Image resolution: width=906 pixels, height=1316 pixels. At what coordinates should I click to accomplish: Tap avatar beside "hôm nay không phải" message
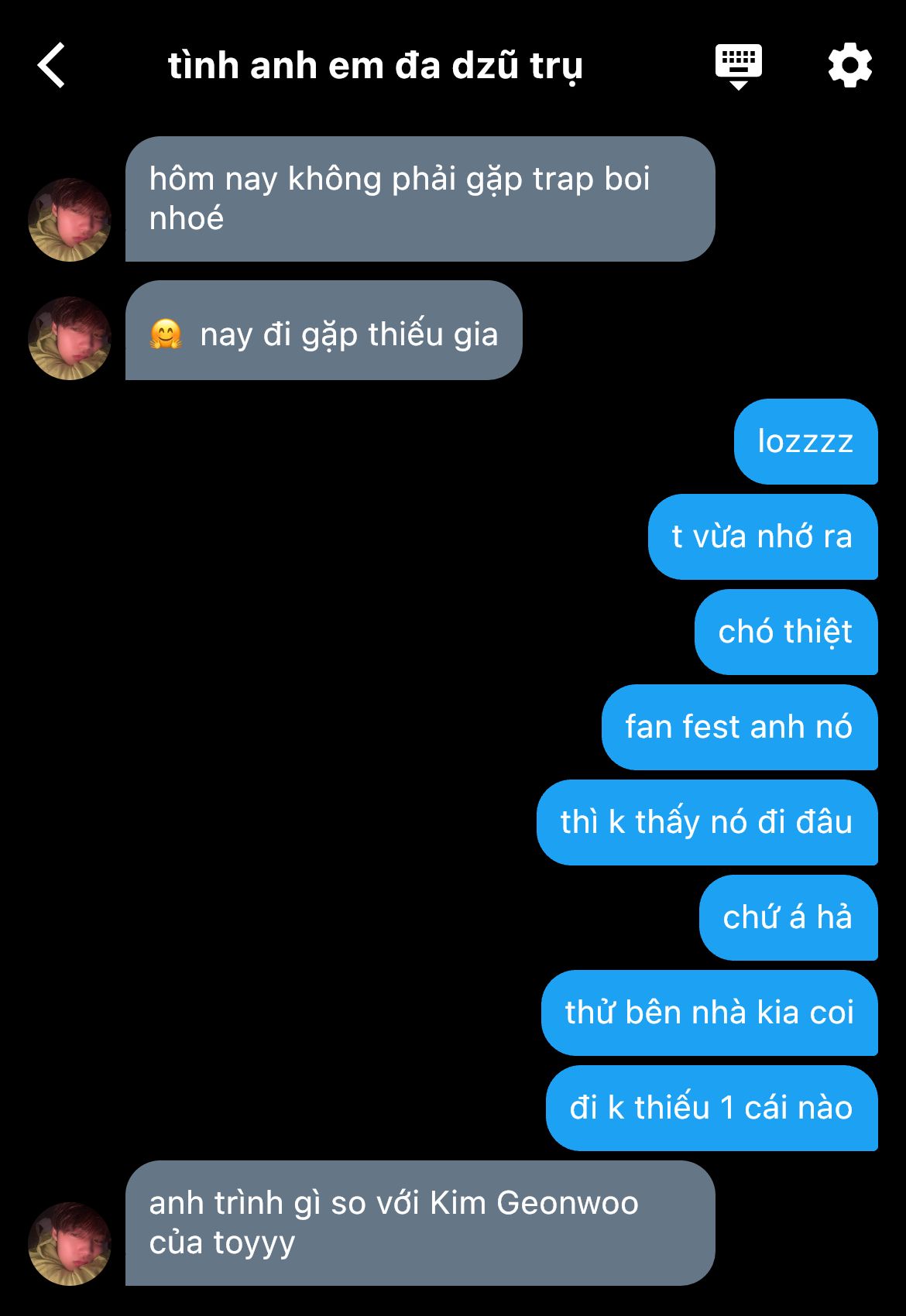point(70,220)
